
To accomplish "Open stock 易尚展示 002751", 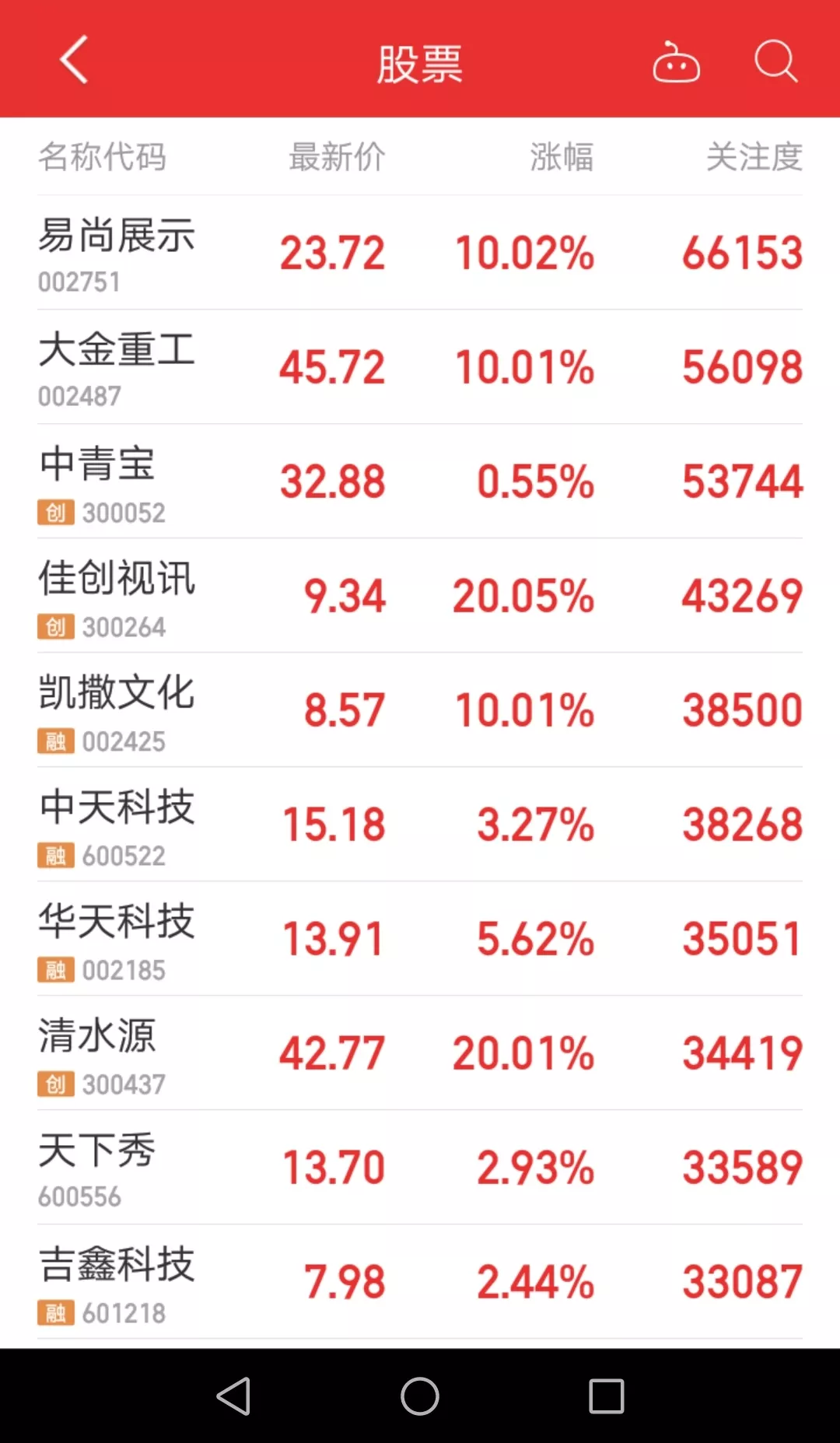I will tap(420, 253).
